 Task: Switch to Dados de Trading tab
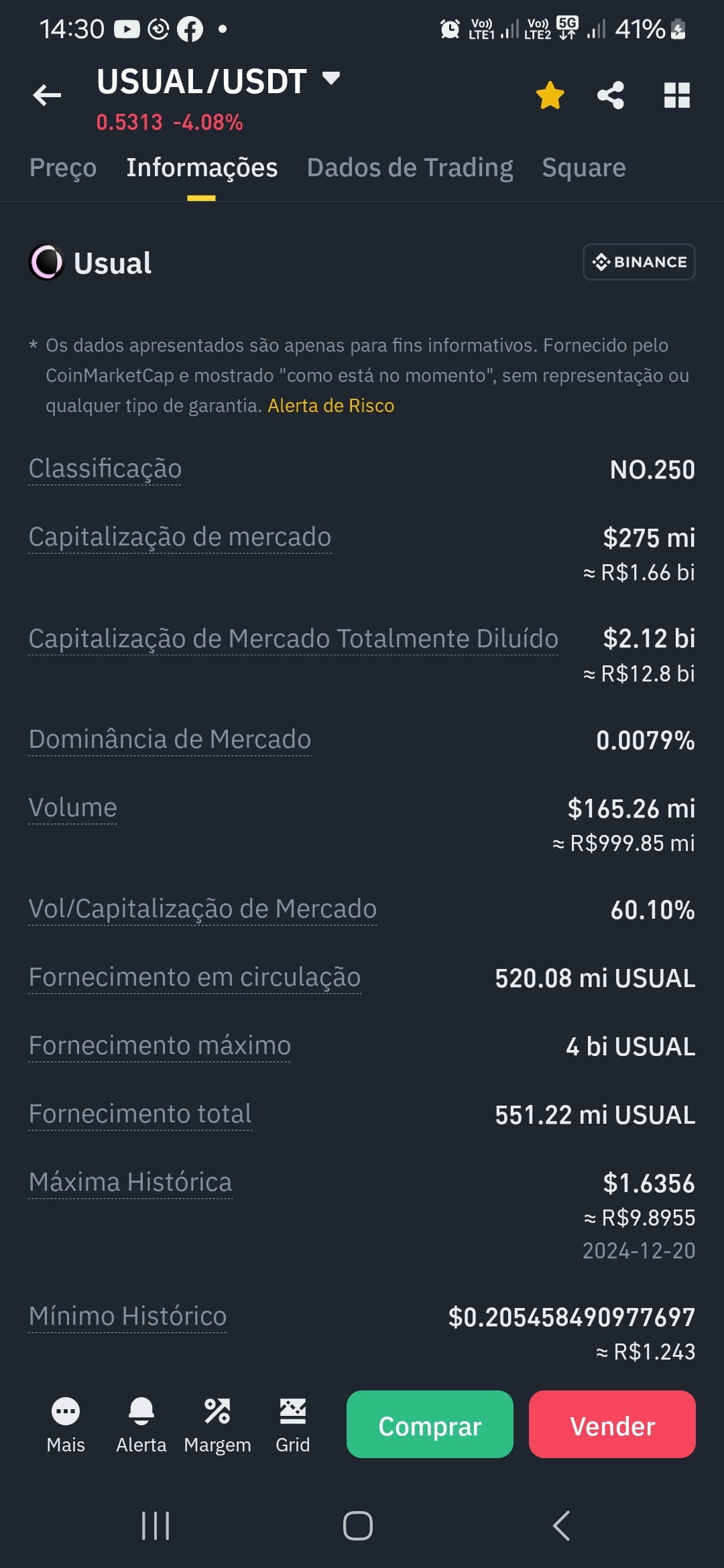[410, 168]
